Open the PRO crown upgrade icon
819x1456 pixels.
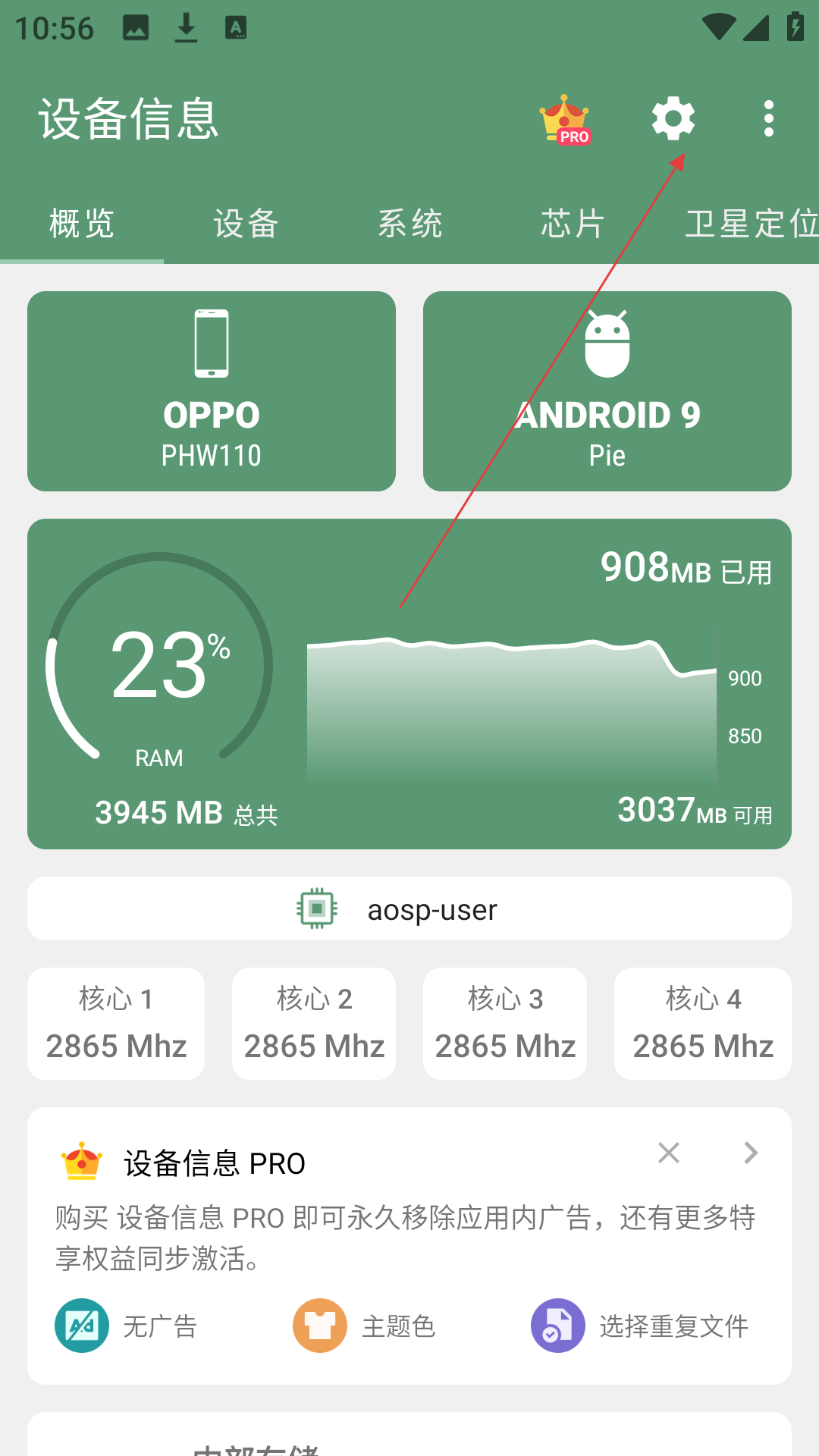pyautogui.click(x=565, y=119)
